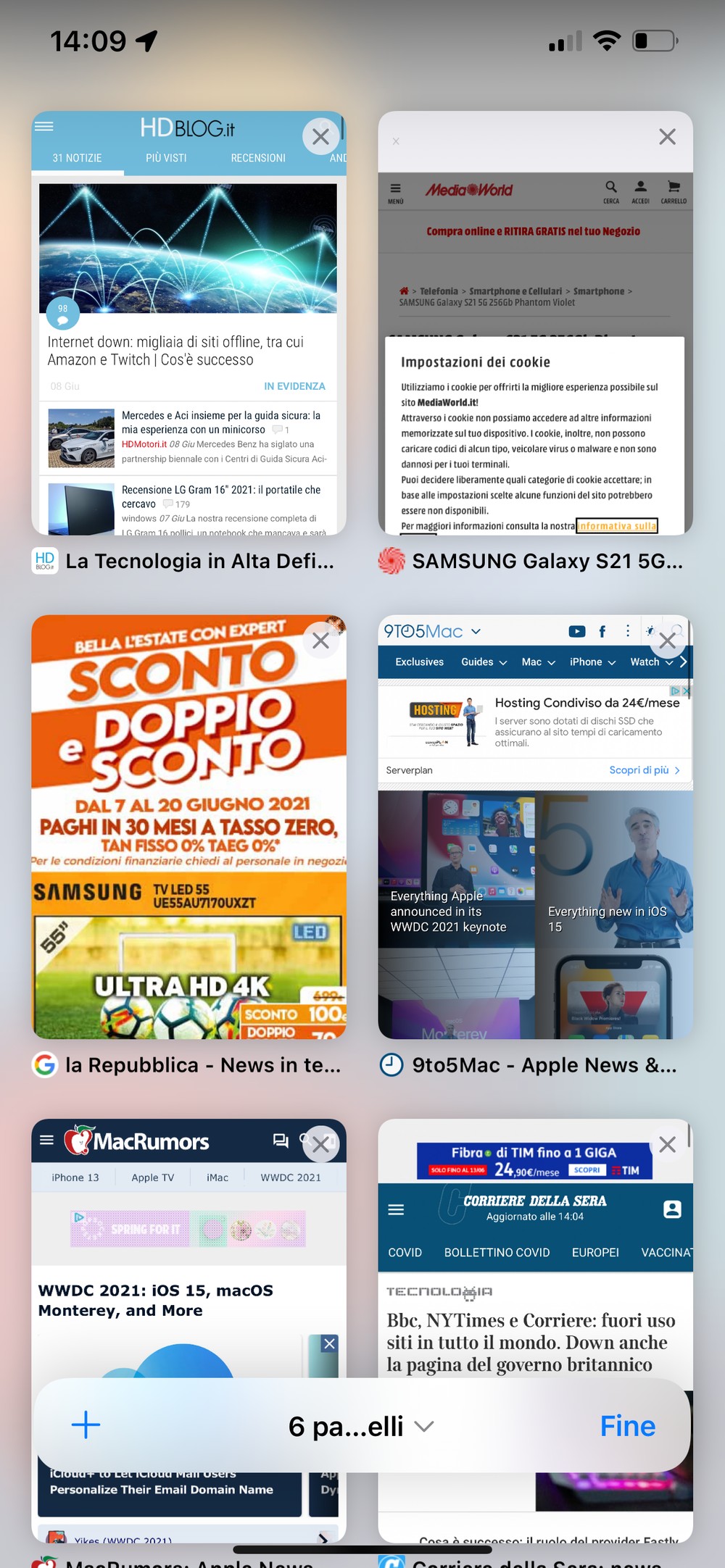Viewport: 725px width, 1568px height.
Task: Close the 9to5Mac tab
Action: 667,641
